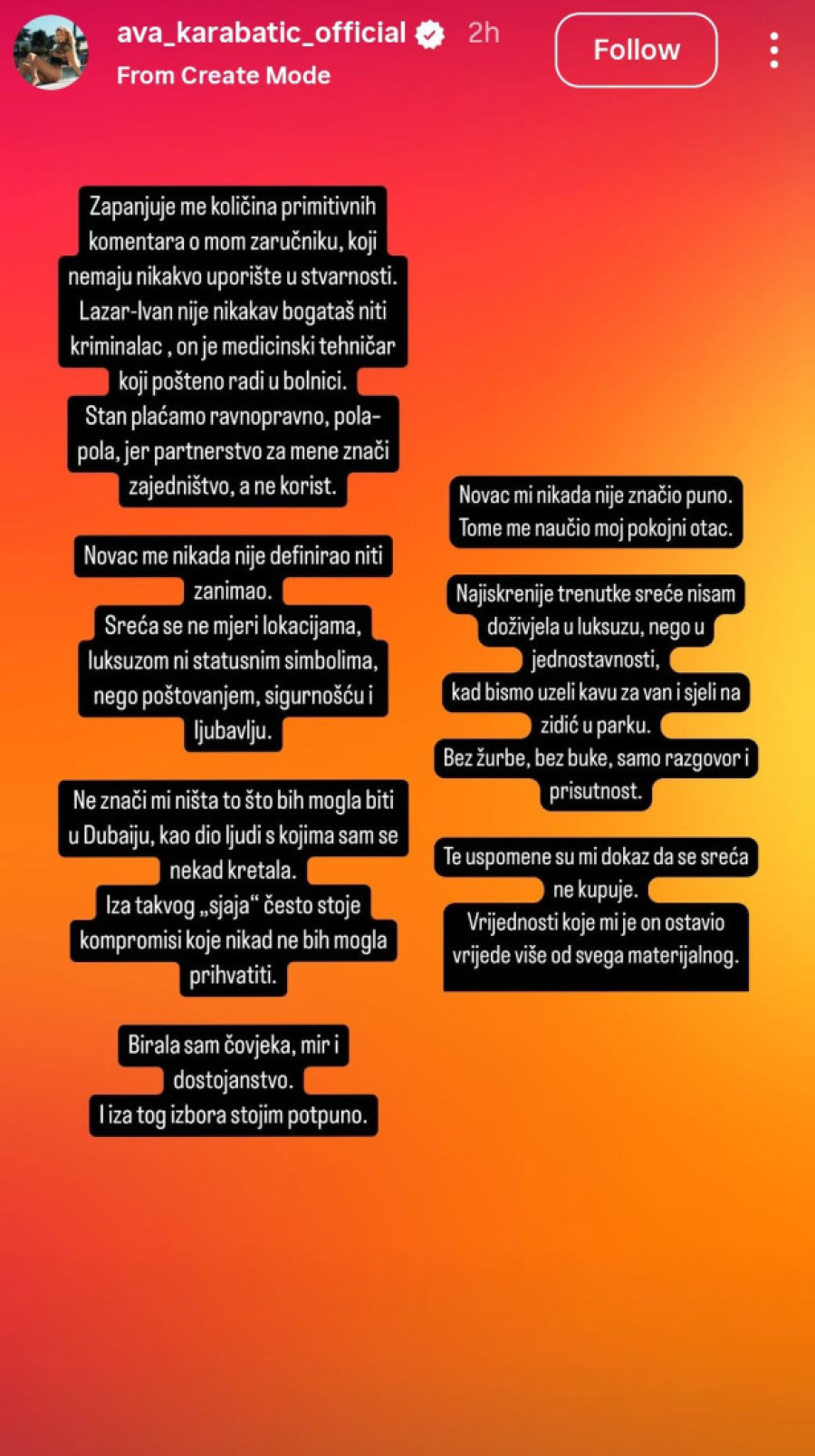
Task: Open ava_karabatic_official's profile picture
Action: (51, 52)
